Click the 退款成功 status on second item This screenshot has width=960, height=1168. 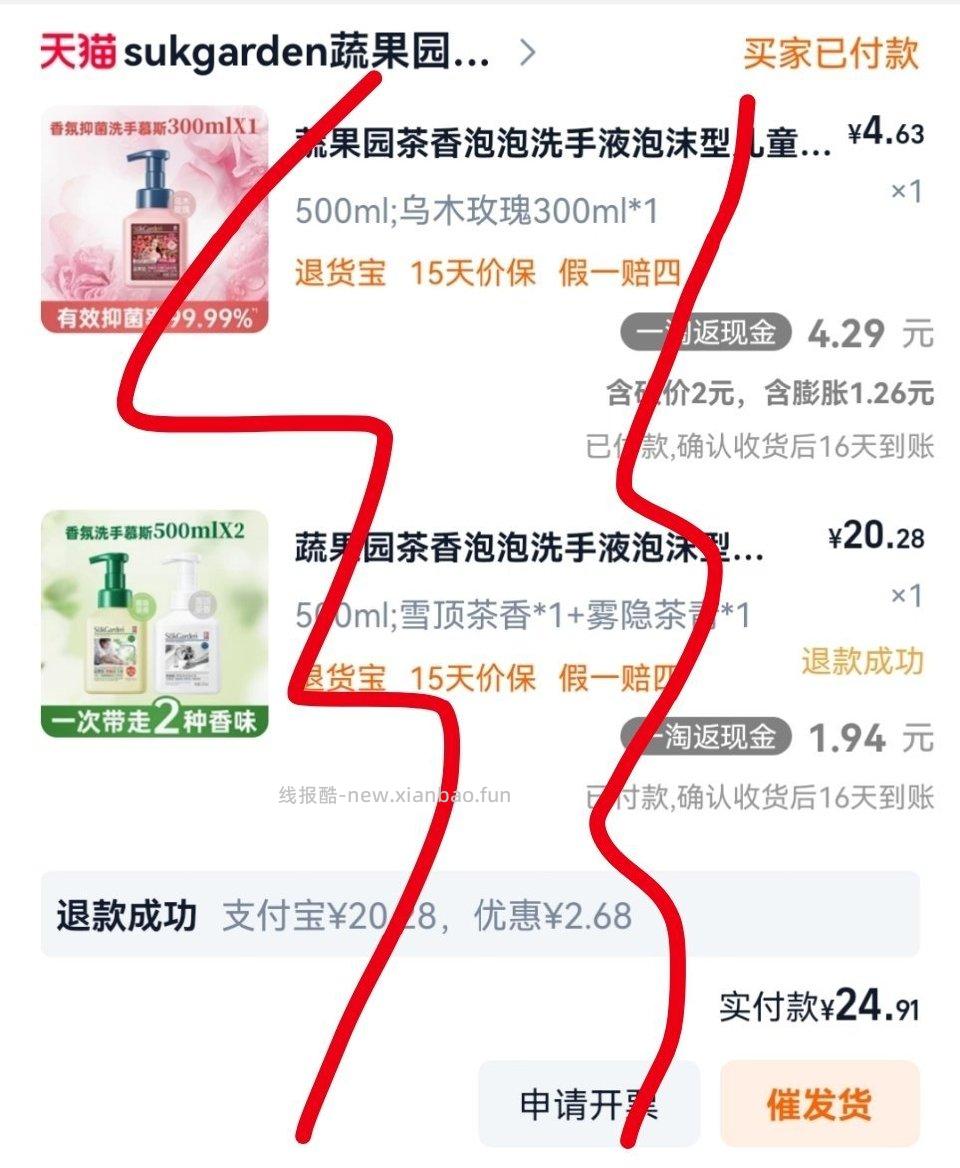tap(862, 660)
